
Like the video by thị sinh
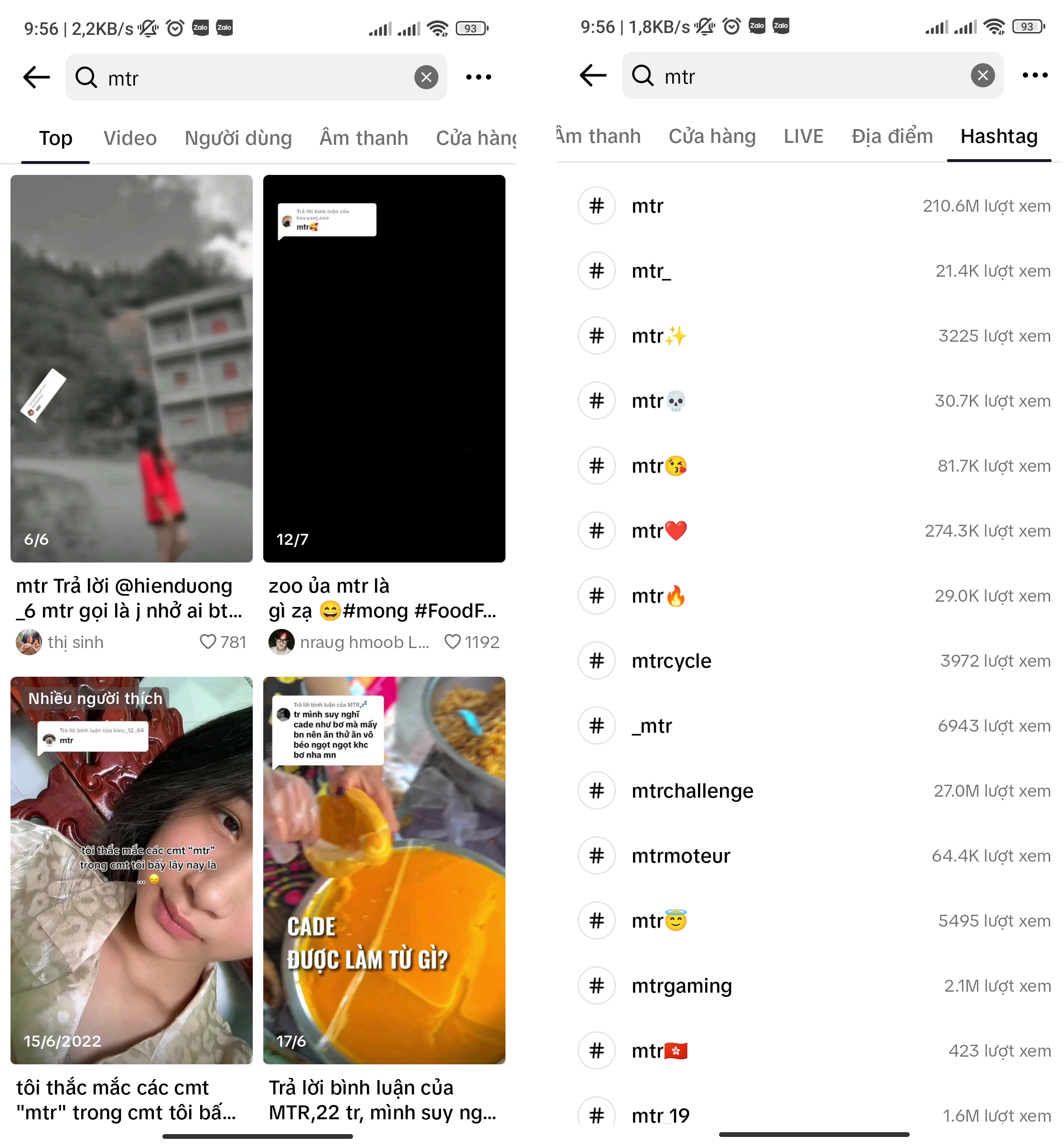pos(208,642)
